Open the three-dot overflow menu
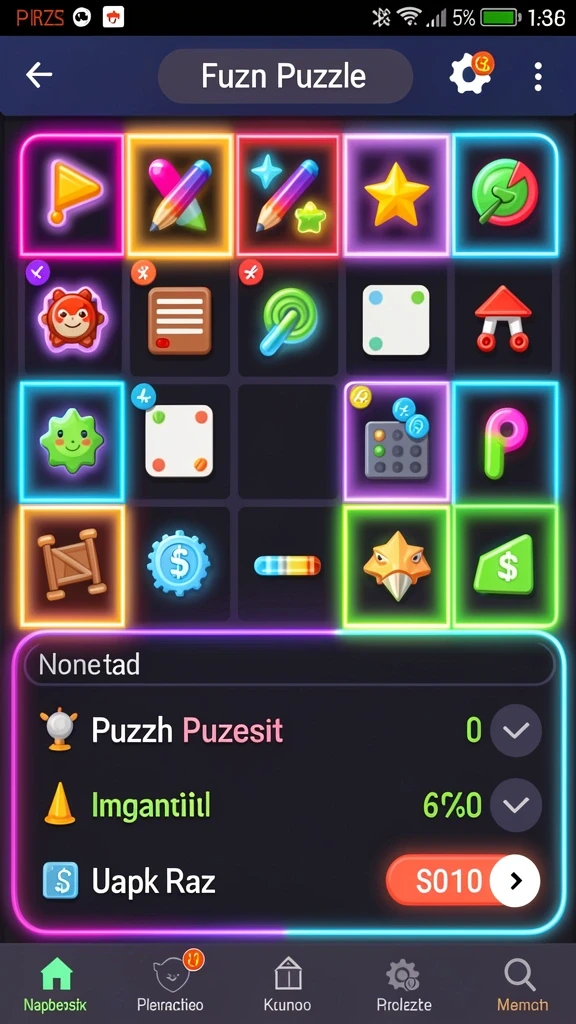 coord(537,76)
